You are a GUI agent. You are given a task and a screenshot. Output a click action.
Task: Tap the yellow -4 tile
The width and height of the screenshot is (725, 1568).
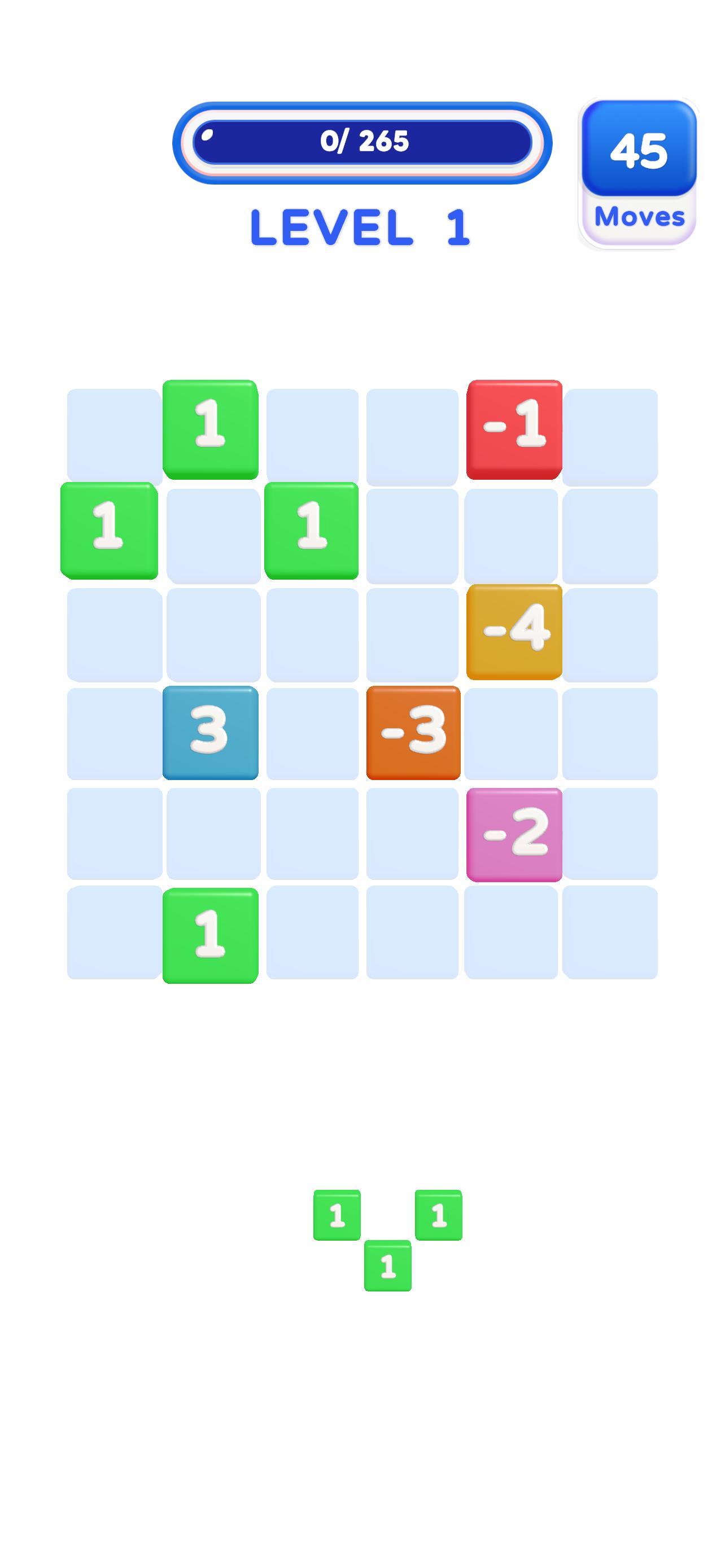[514, 630]
